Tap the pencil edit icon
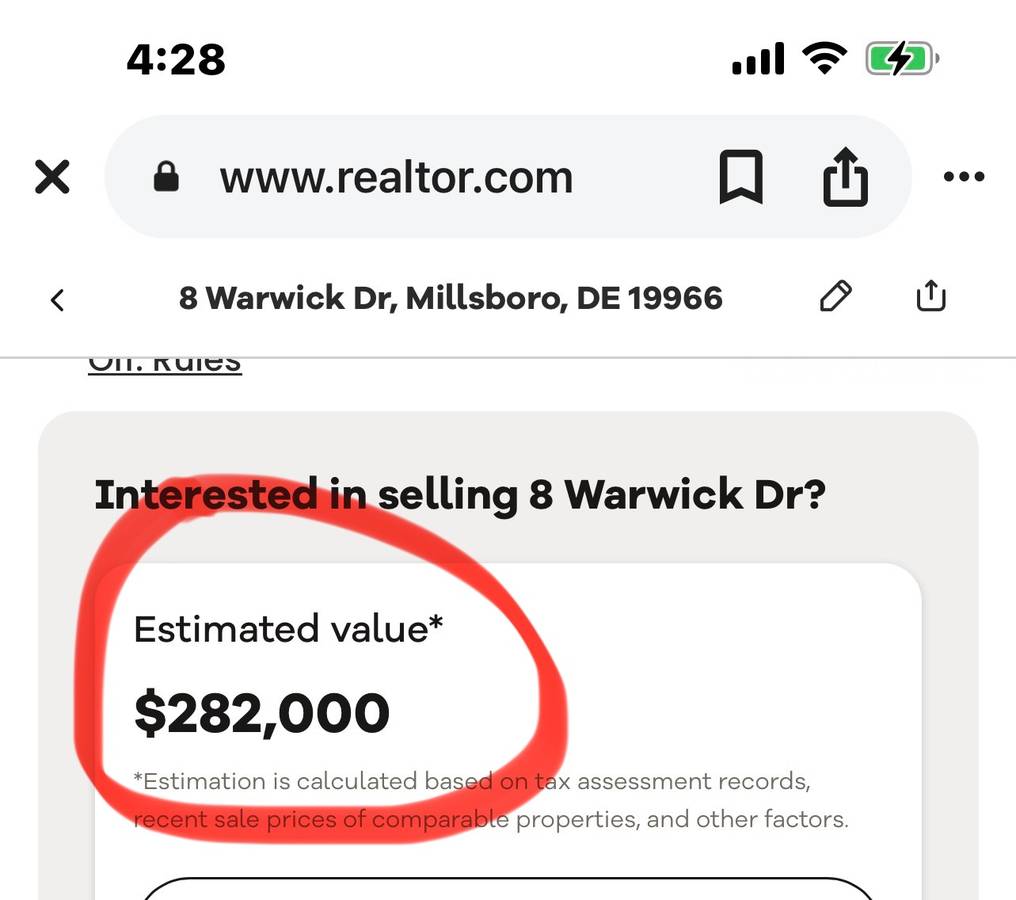Screen dimensions: 1016x900 coord(835,297)
